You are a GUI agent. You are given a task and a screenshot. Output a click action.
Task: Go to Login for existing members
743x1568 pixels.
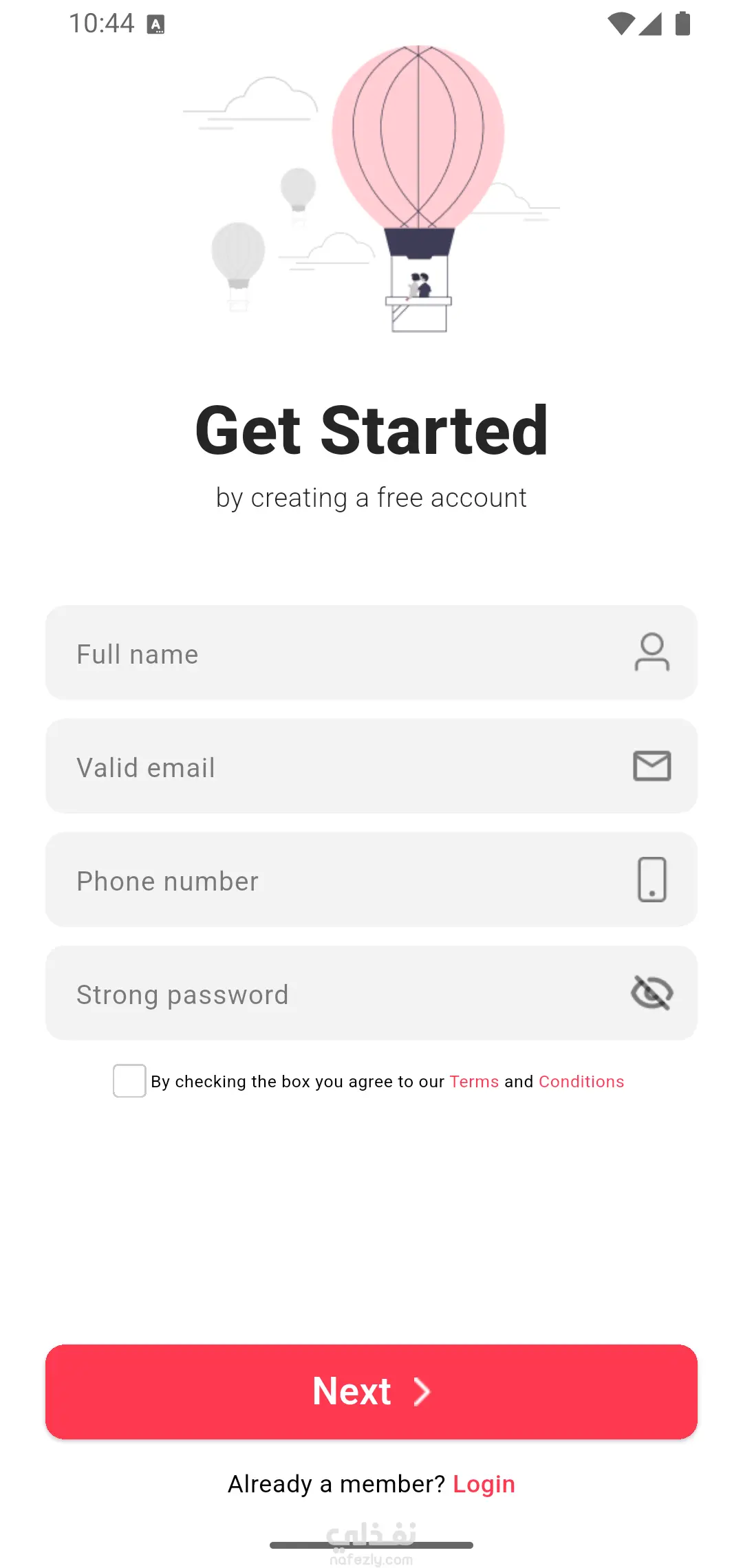coord(484,1484)
